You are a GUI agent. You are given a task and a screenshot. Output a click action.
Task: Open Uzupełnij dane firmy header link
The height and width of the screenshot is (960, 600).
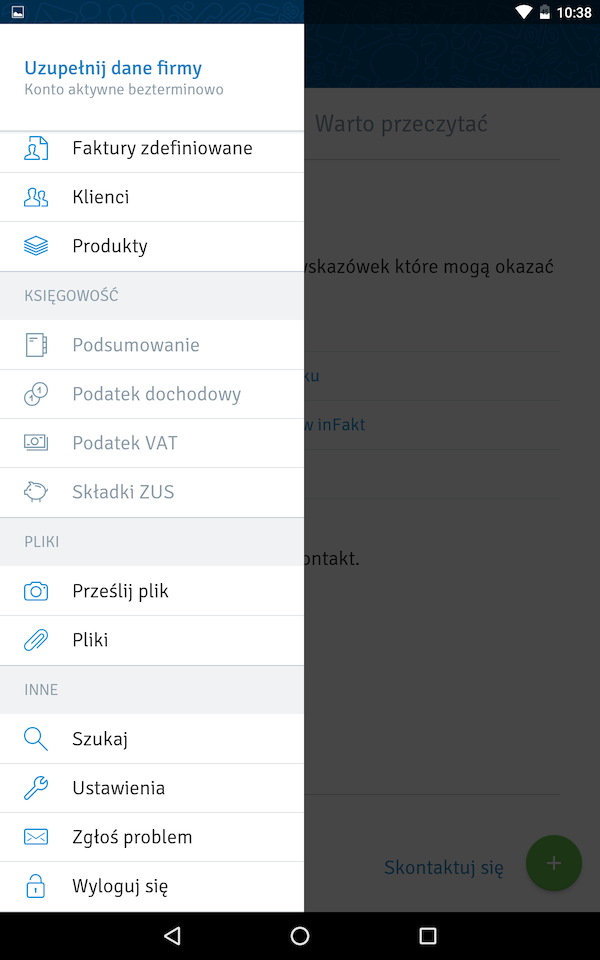point(113,68)
